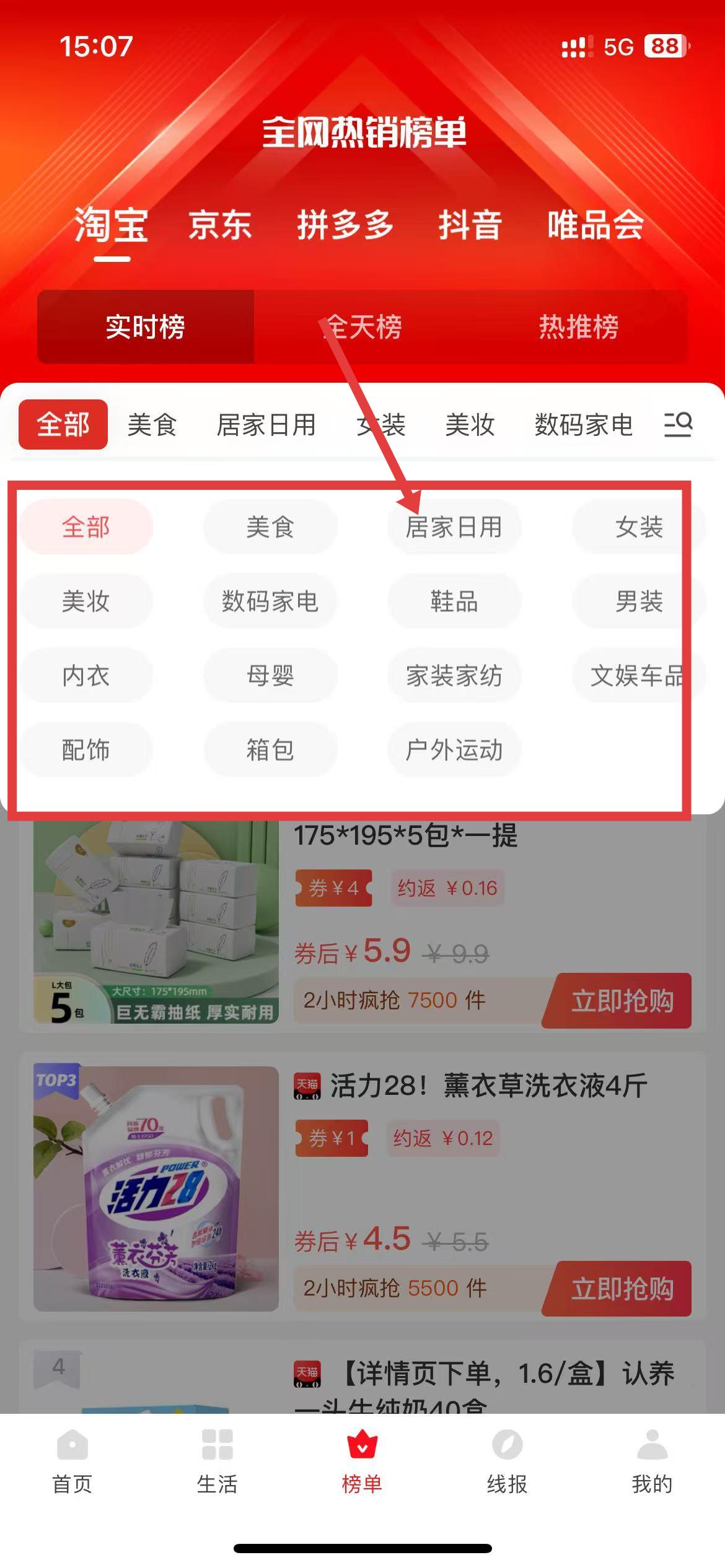Filter by 男装 category
This screenshot has height=1568, width=725.
638,601
